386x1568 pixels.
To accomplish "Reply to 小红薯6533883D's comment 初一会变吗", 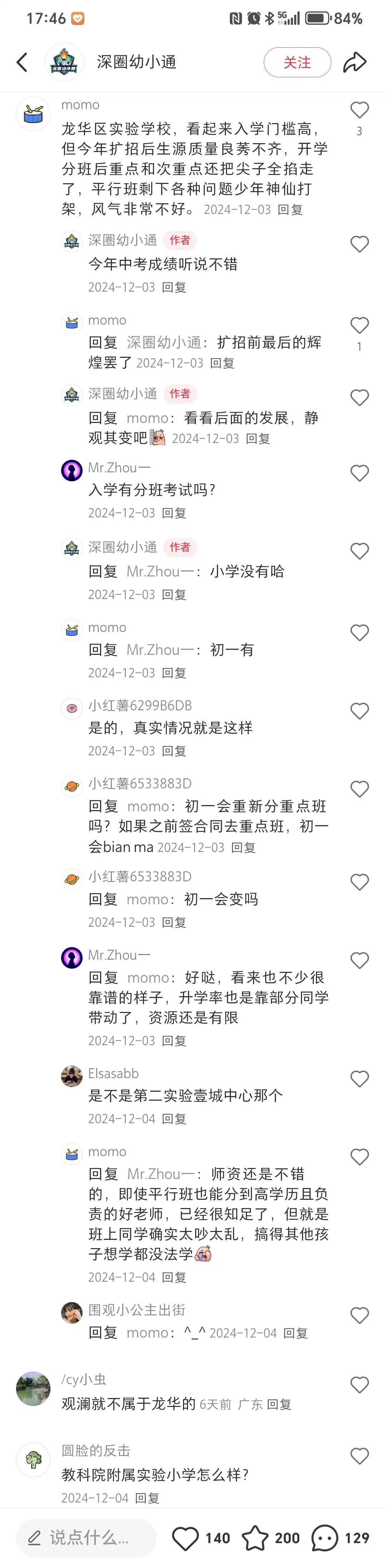I will (174, 922).
